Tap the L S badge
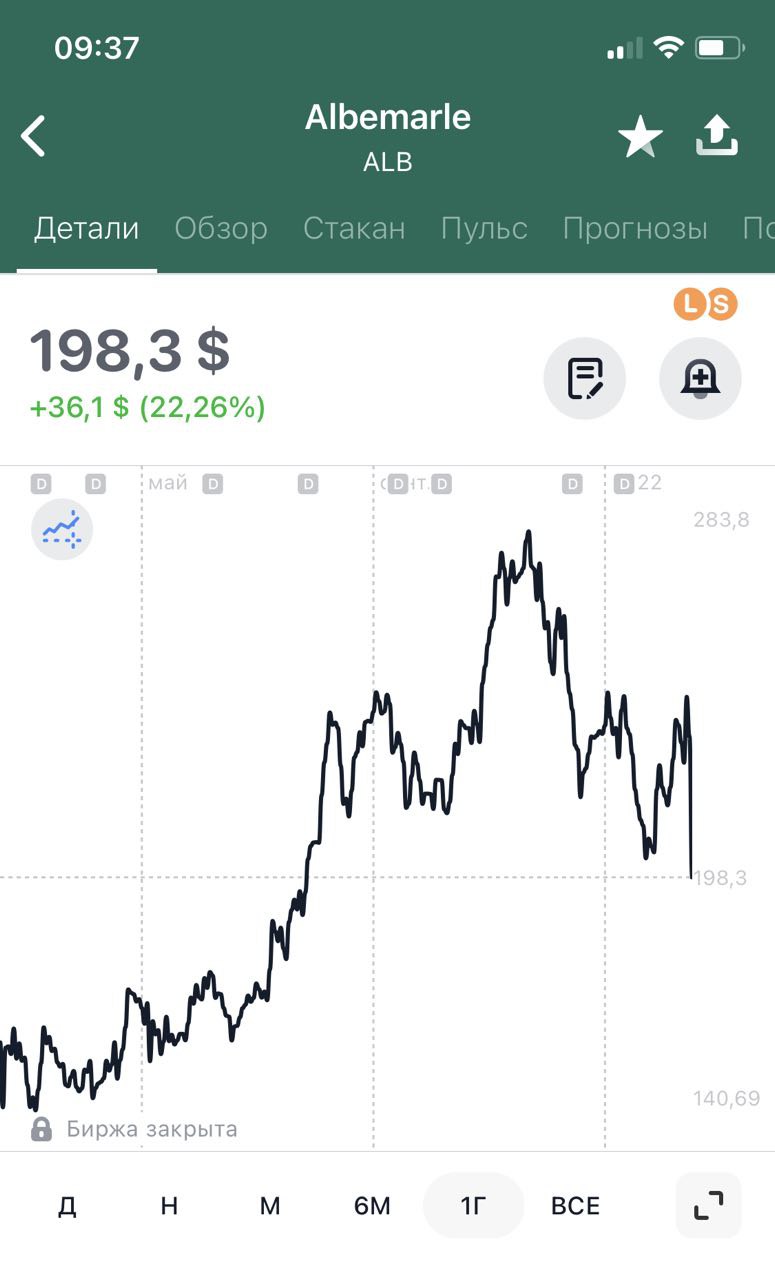The height and width of the screenshot is (1280, 775). (x=705, y=303)
